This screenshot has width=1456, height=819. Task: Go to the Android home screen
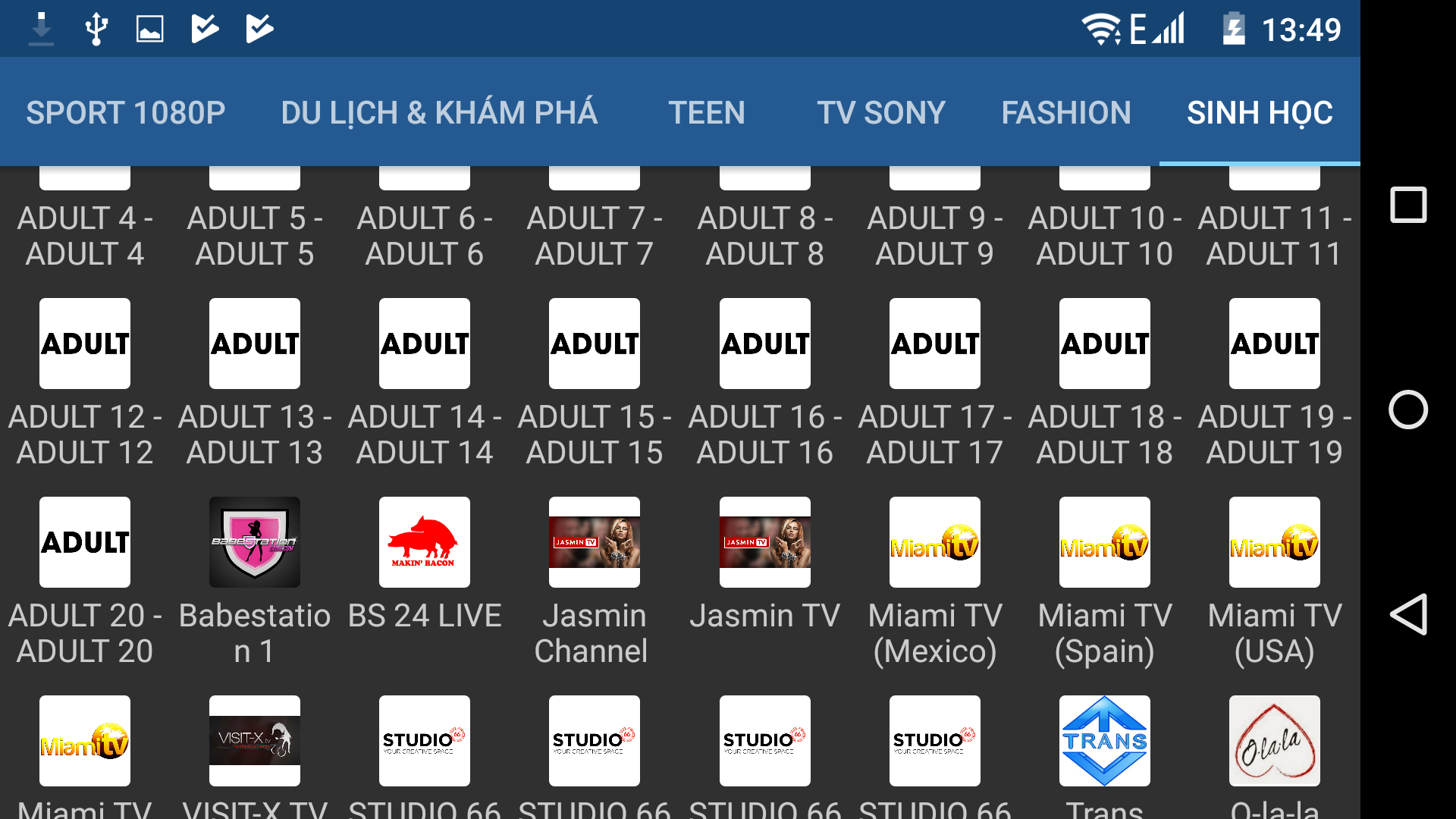[1408, 409]
